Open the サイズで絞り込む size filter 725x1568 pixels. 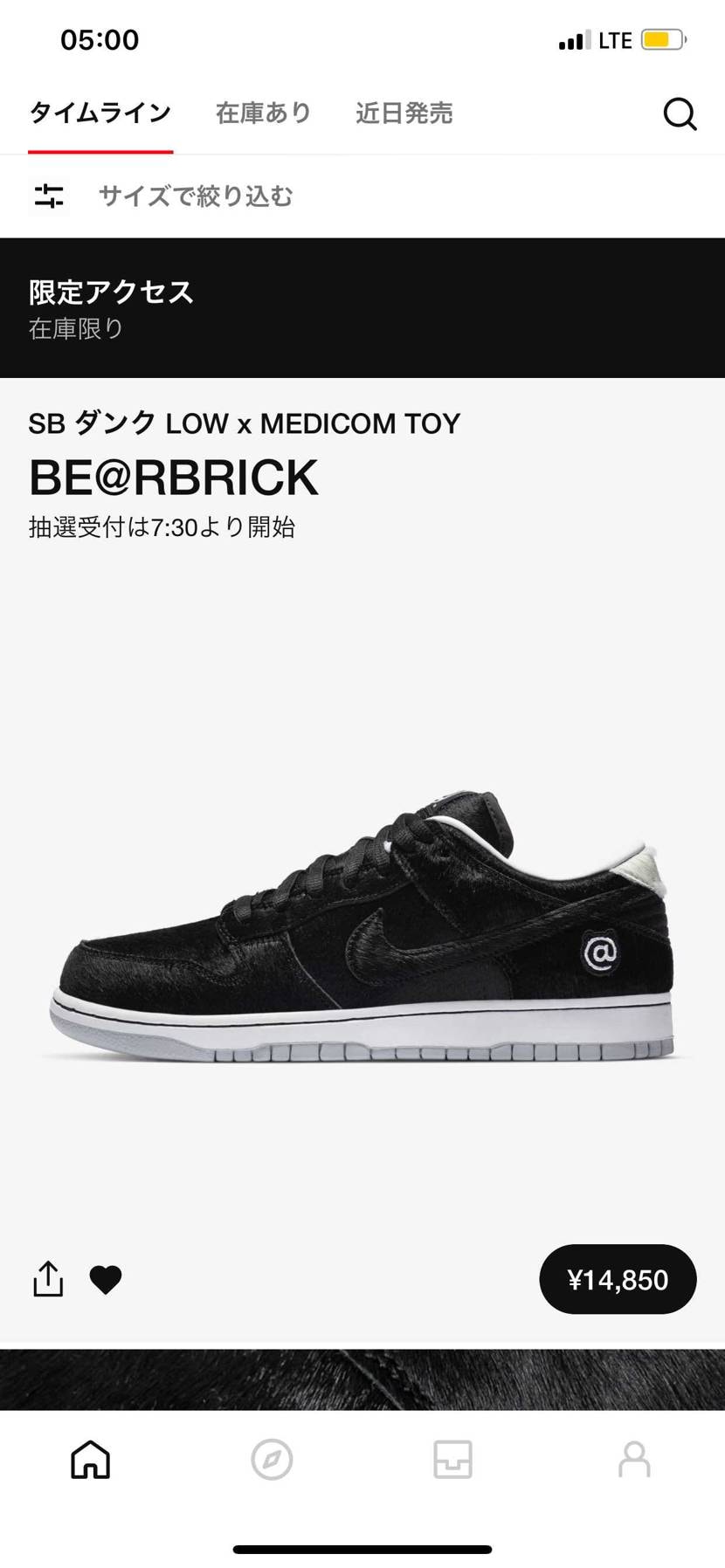(194, 196)
